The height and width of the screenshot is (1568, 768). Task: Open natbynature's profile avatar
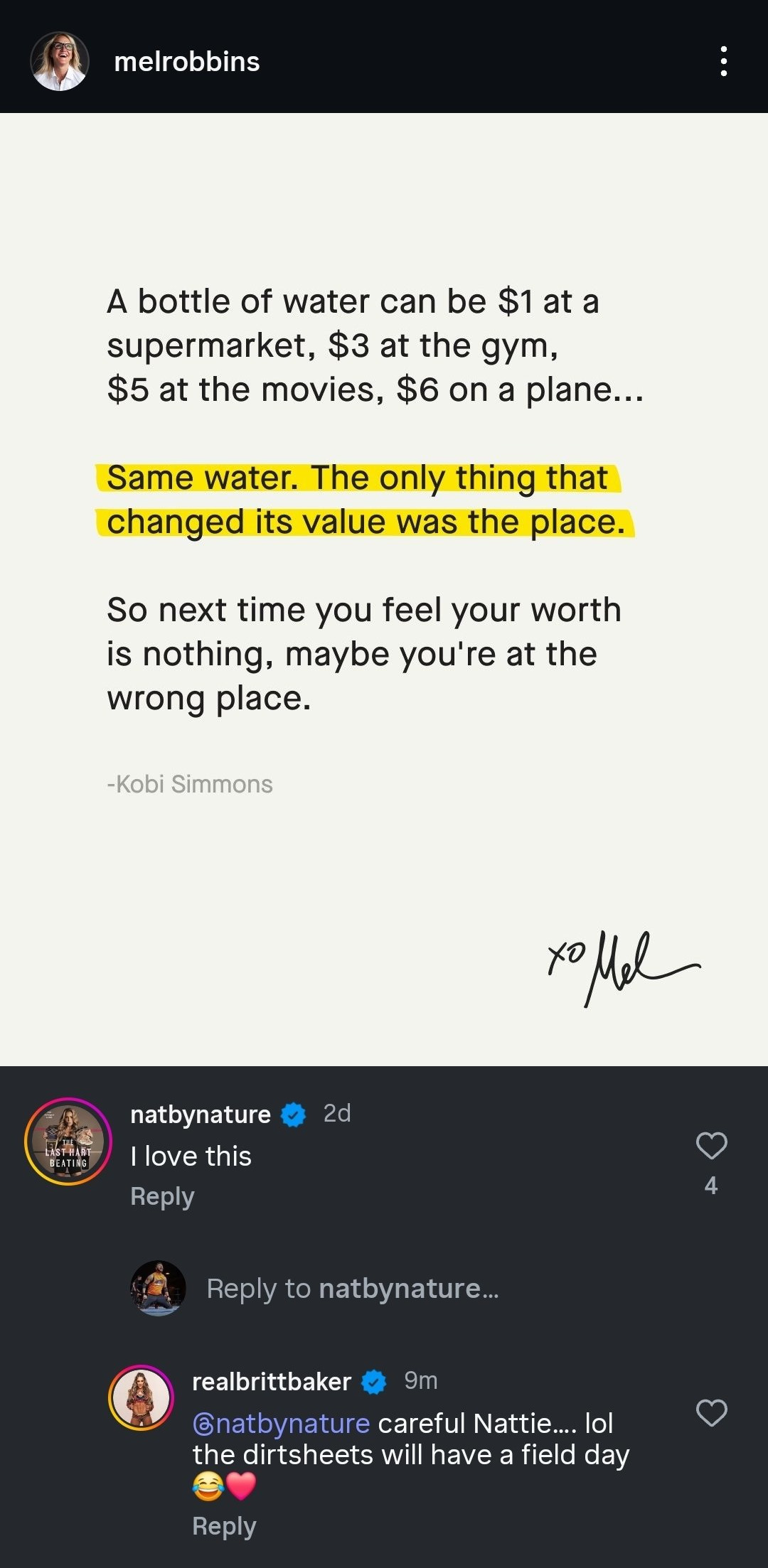68,1142
